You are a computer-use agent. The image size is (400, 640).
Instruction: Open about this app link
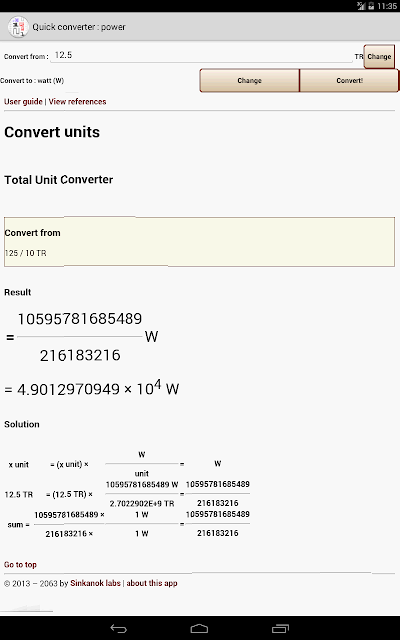(152, 583)
